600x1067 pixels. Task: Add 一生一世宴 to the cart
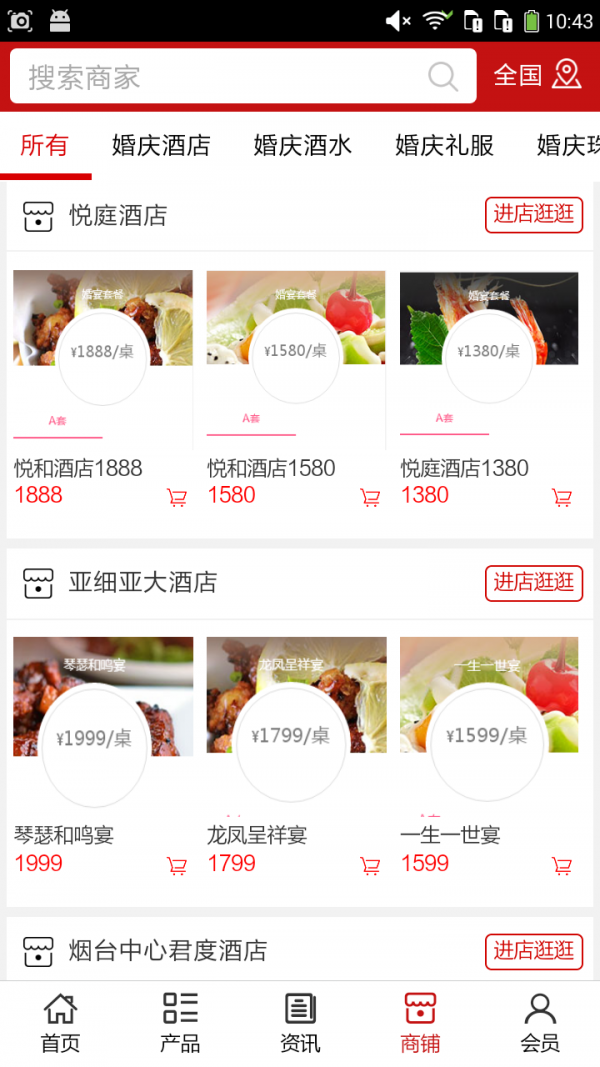pos(562,865)
